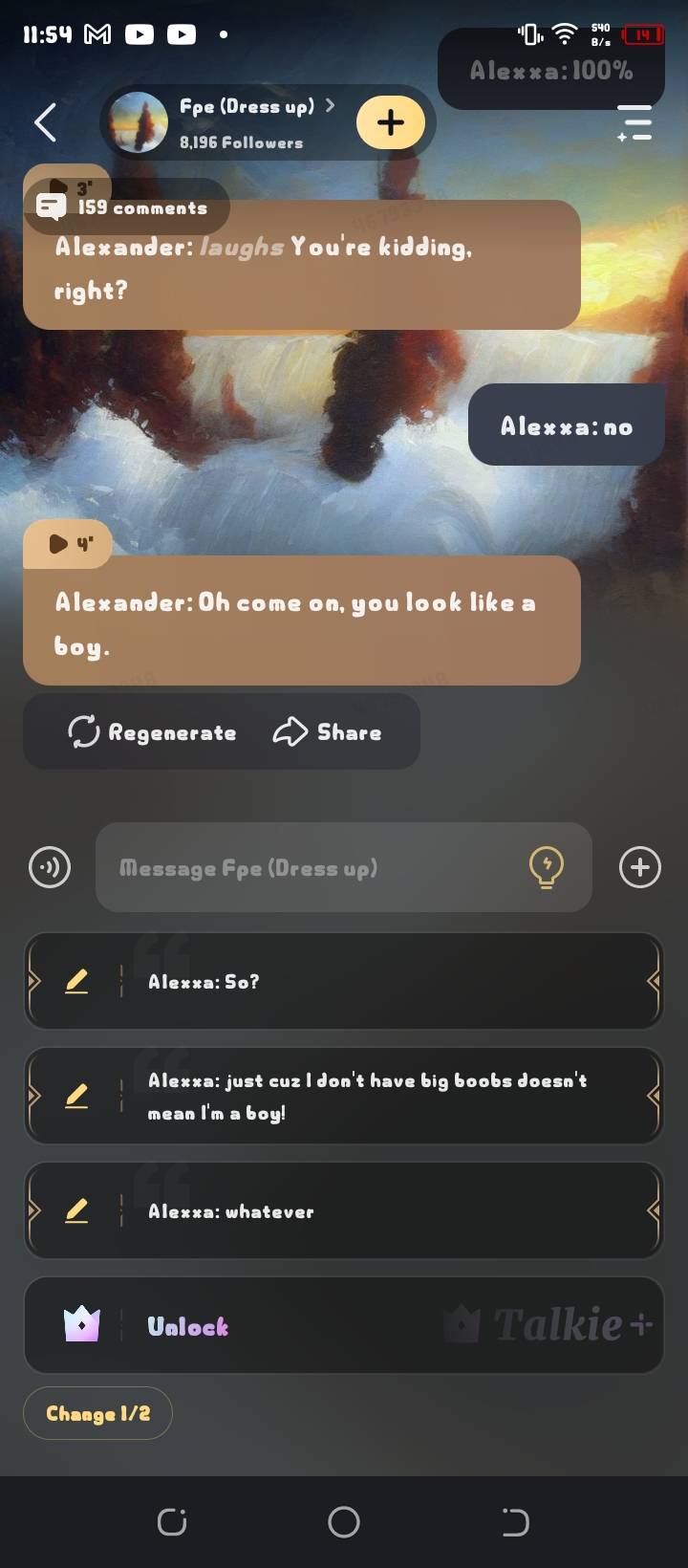Open the top-right chat menu
688x1568 pixels.
[634, 122]
